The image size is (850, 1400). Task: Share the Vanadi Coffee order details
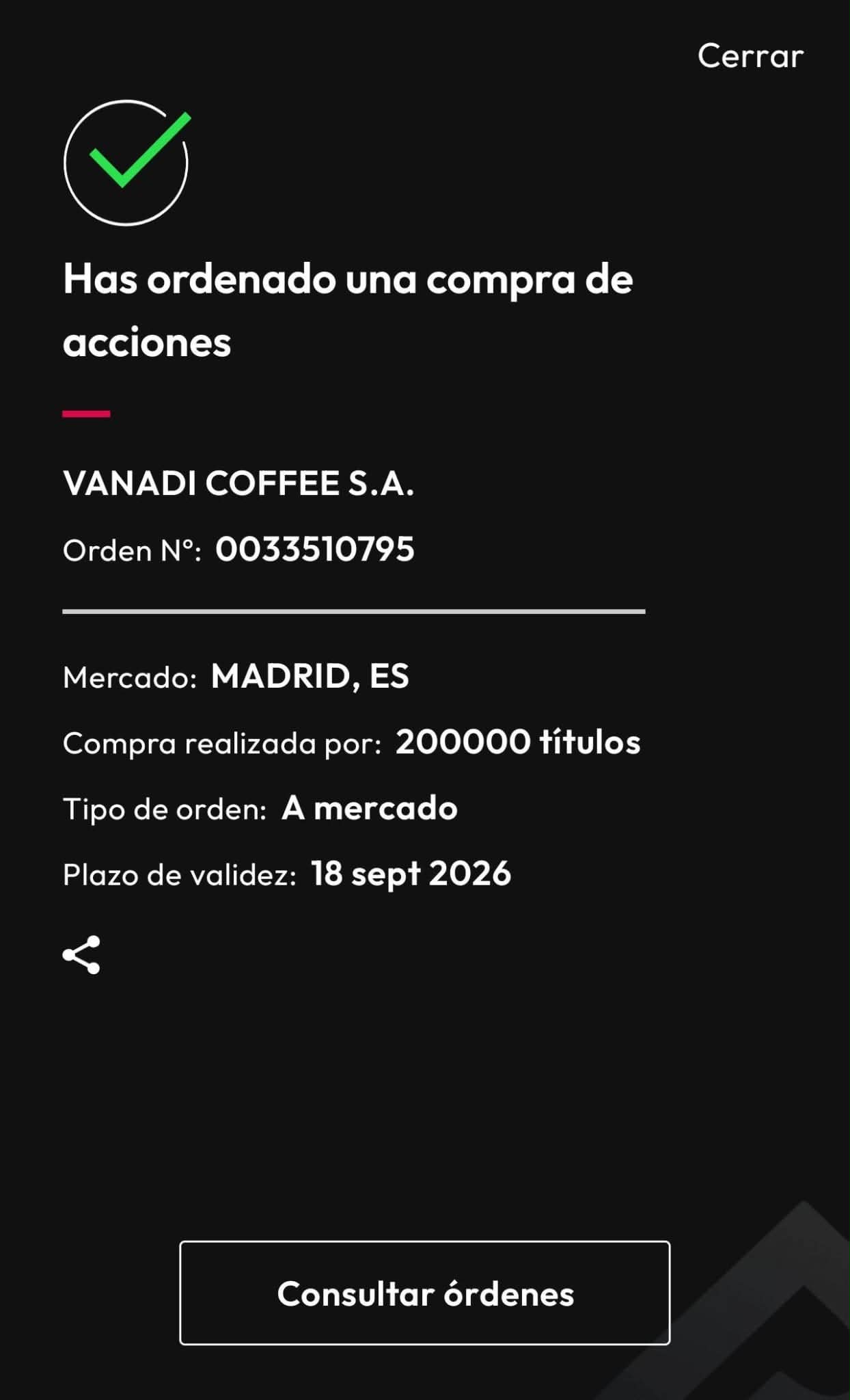pyautogui.click(x=81, y=954)
